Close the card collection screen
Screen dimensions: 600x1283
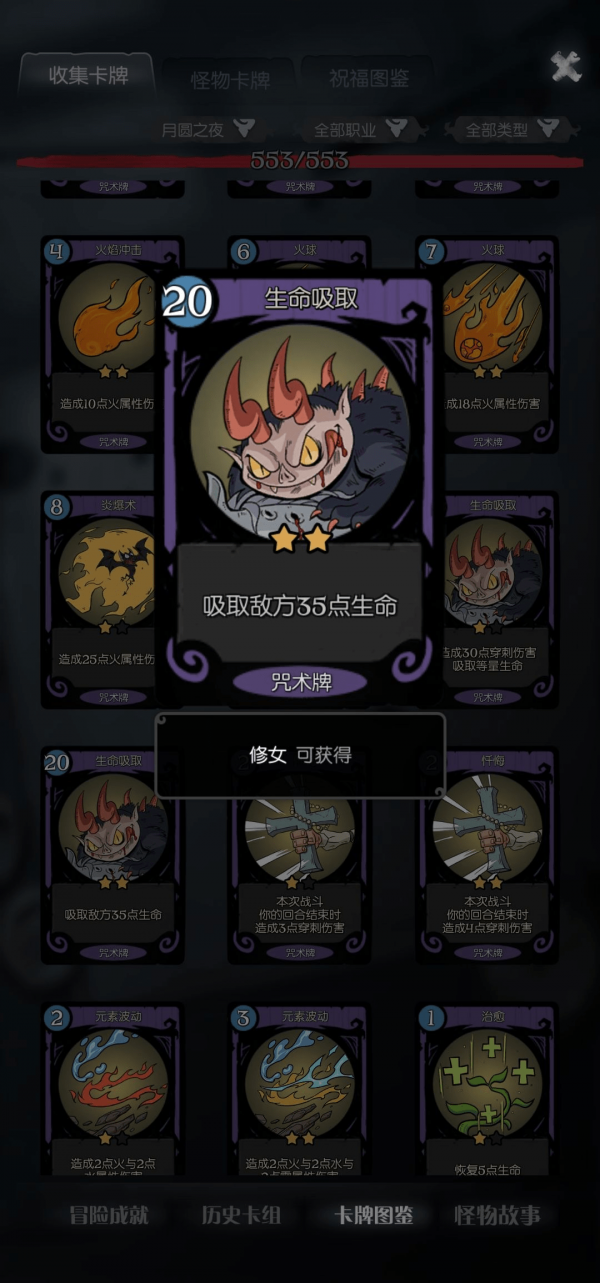(x=565, y=68)
